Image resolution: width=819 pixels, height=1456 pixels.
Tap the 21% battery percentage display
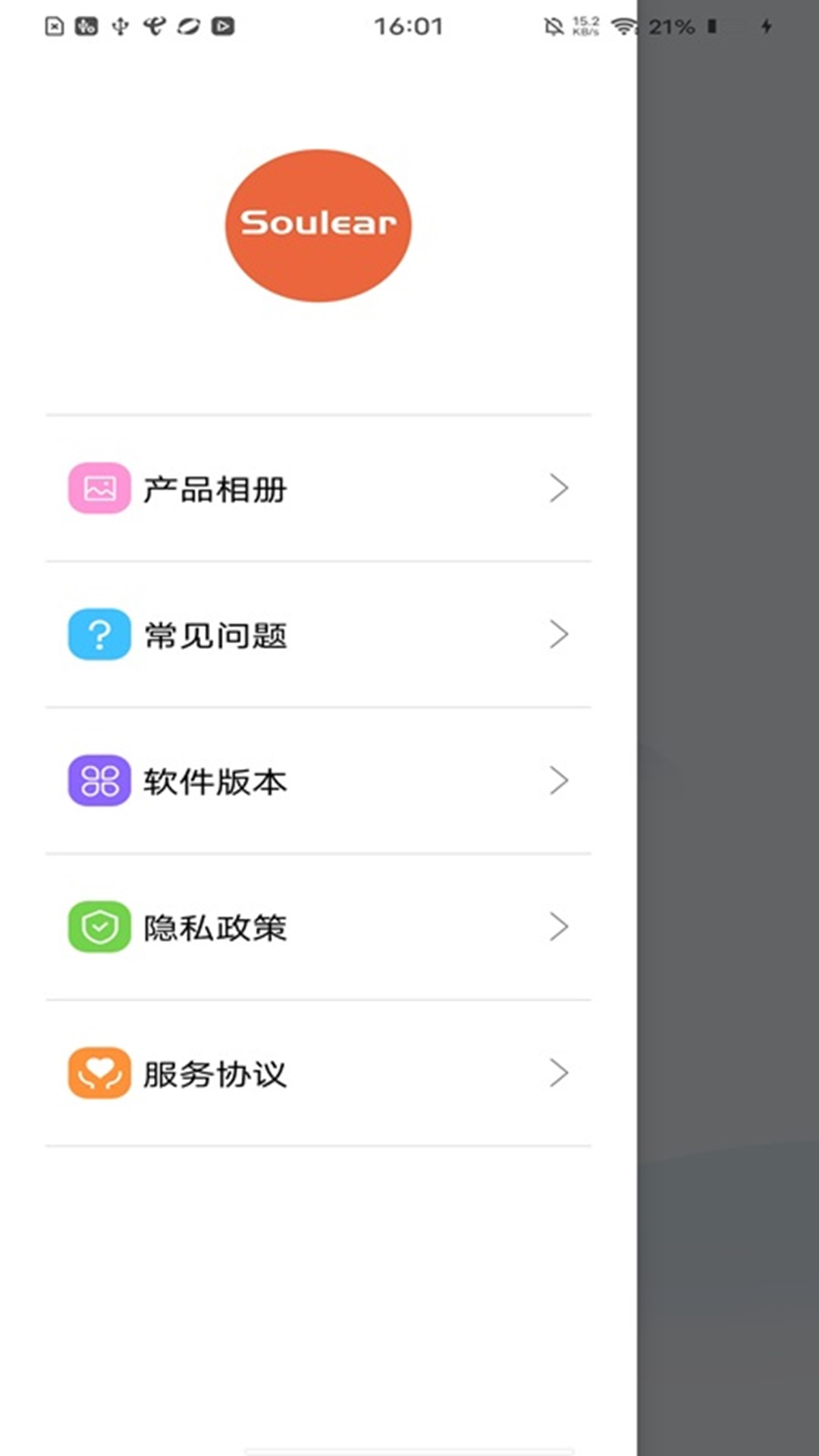coord(670,27)
